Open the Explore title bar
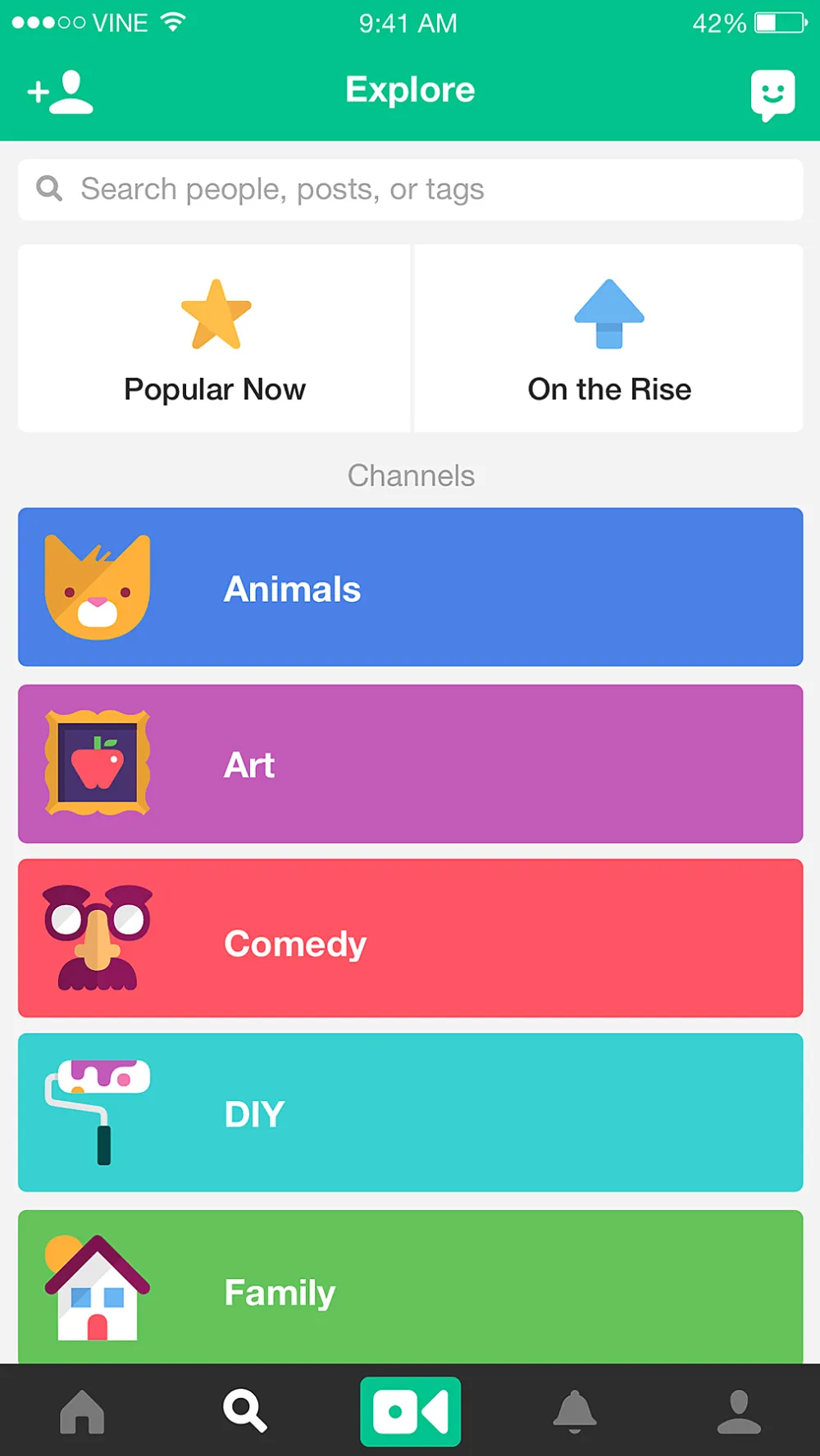The image size is (820, 1456). (x=410, y=90)
